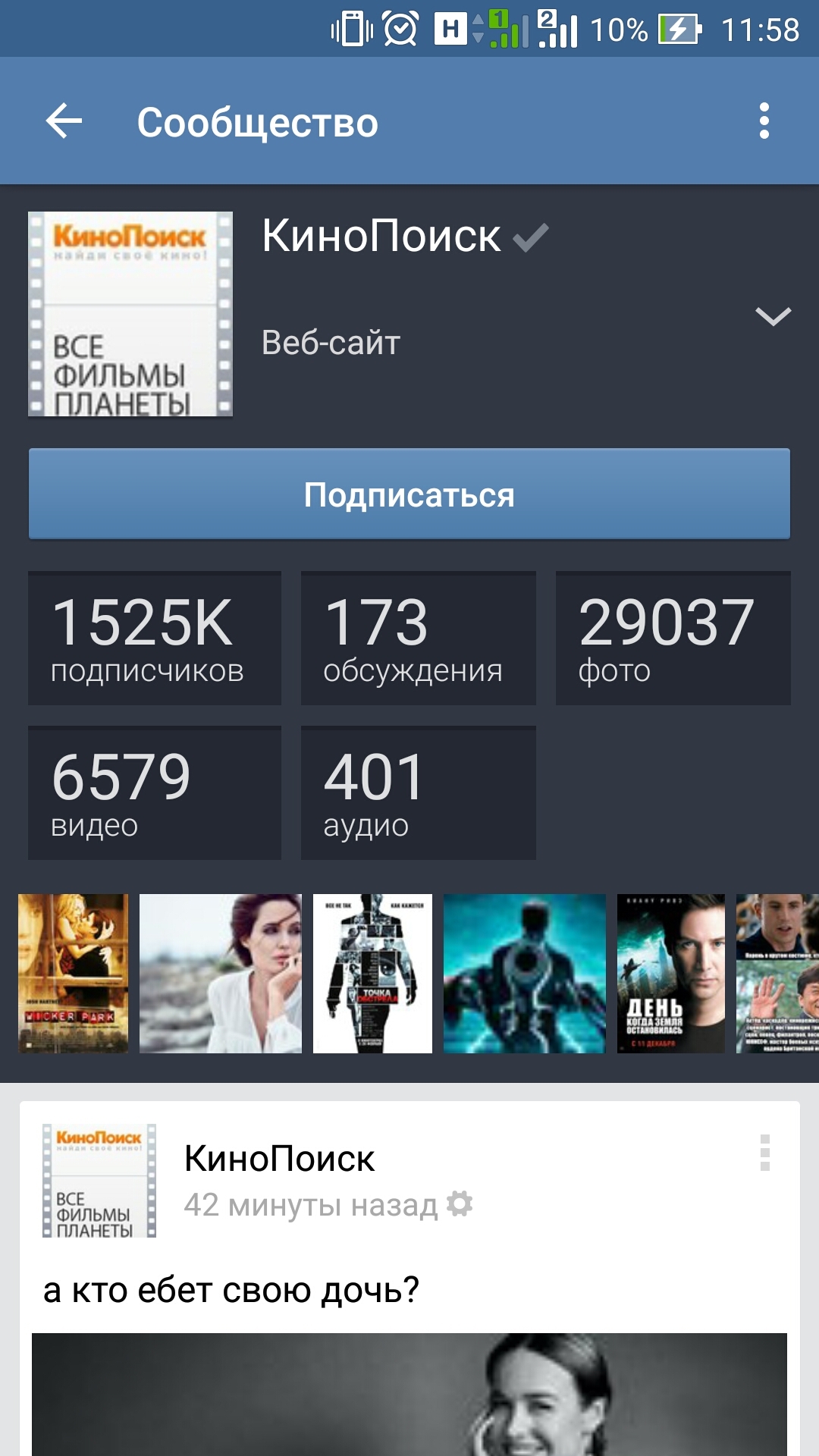Tap the Подписаться button
This screenshot has height=1456, width=819.
pos(409,494)
